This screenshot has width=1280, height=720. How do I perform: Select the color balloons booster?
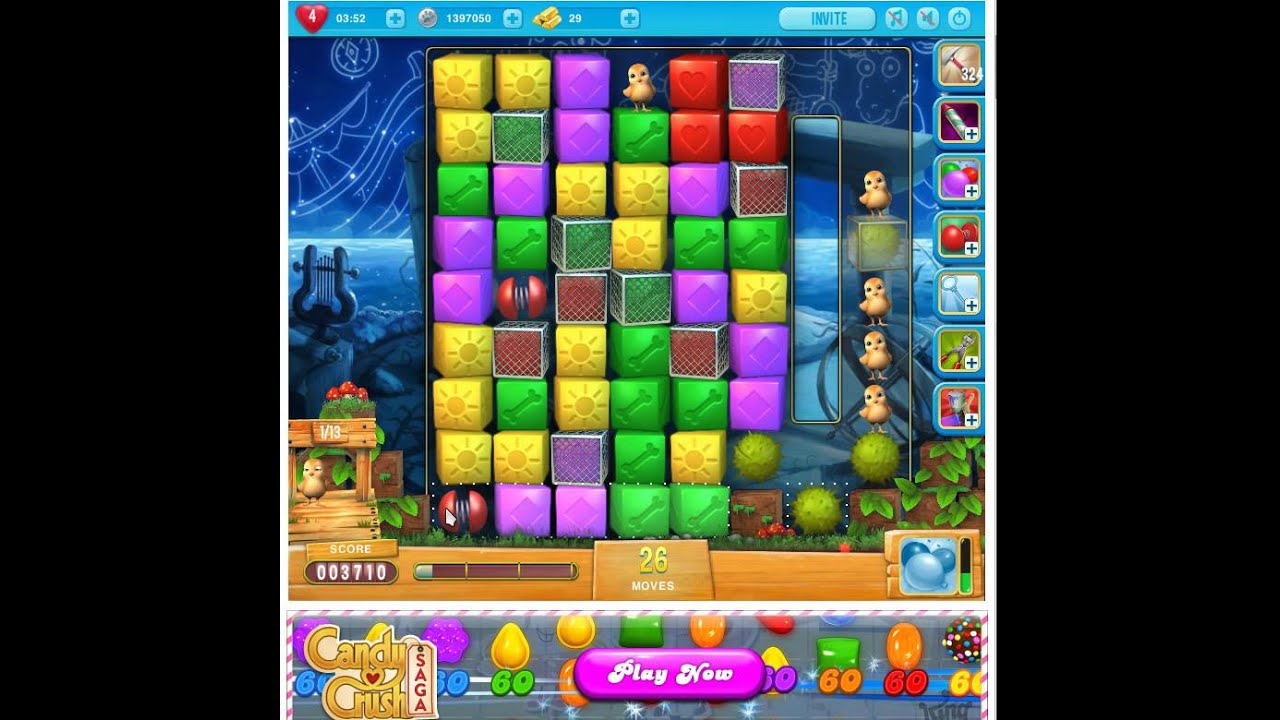pos(959,180)
